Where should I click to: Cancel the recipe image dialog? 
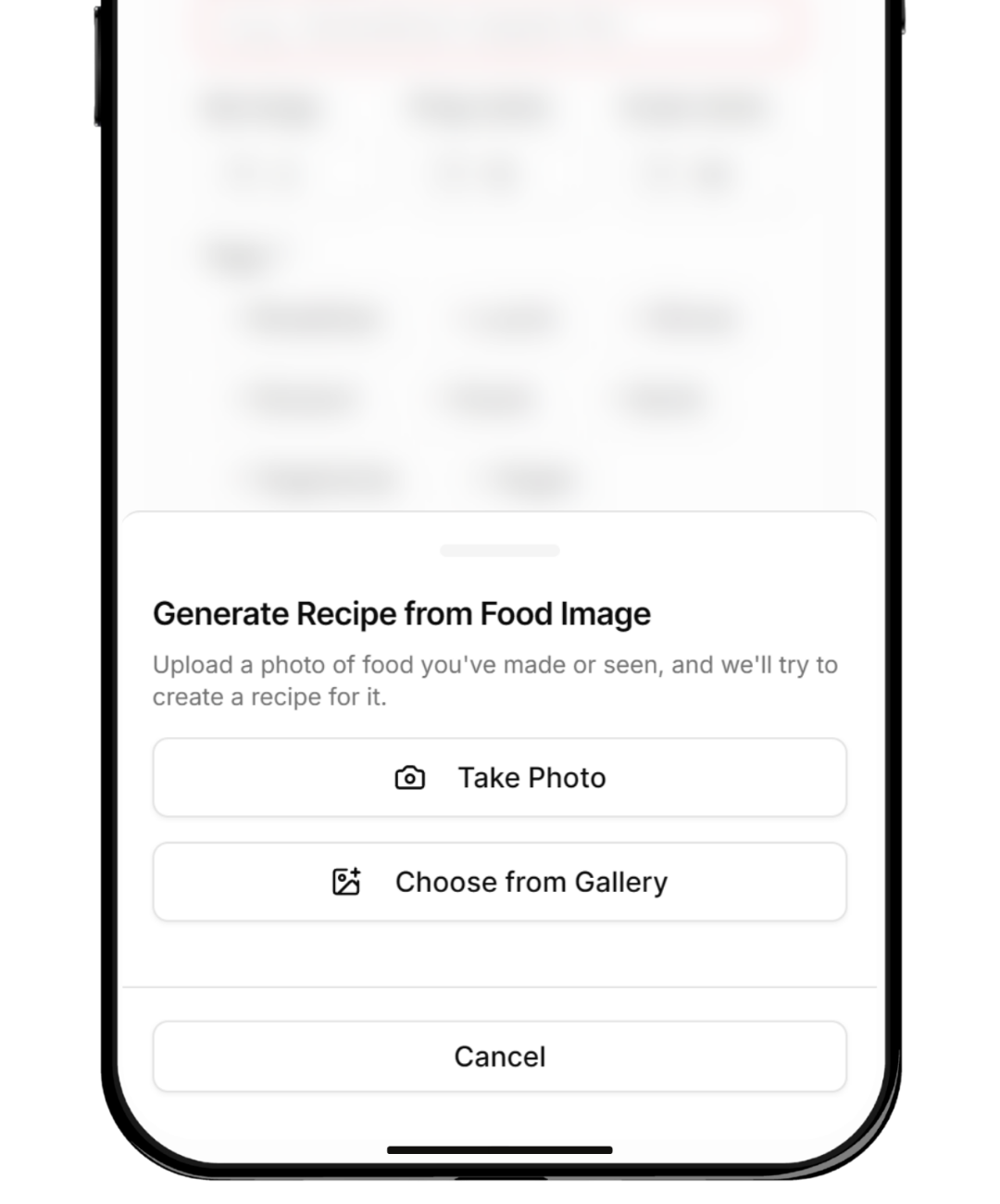(500, 1057)
